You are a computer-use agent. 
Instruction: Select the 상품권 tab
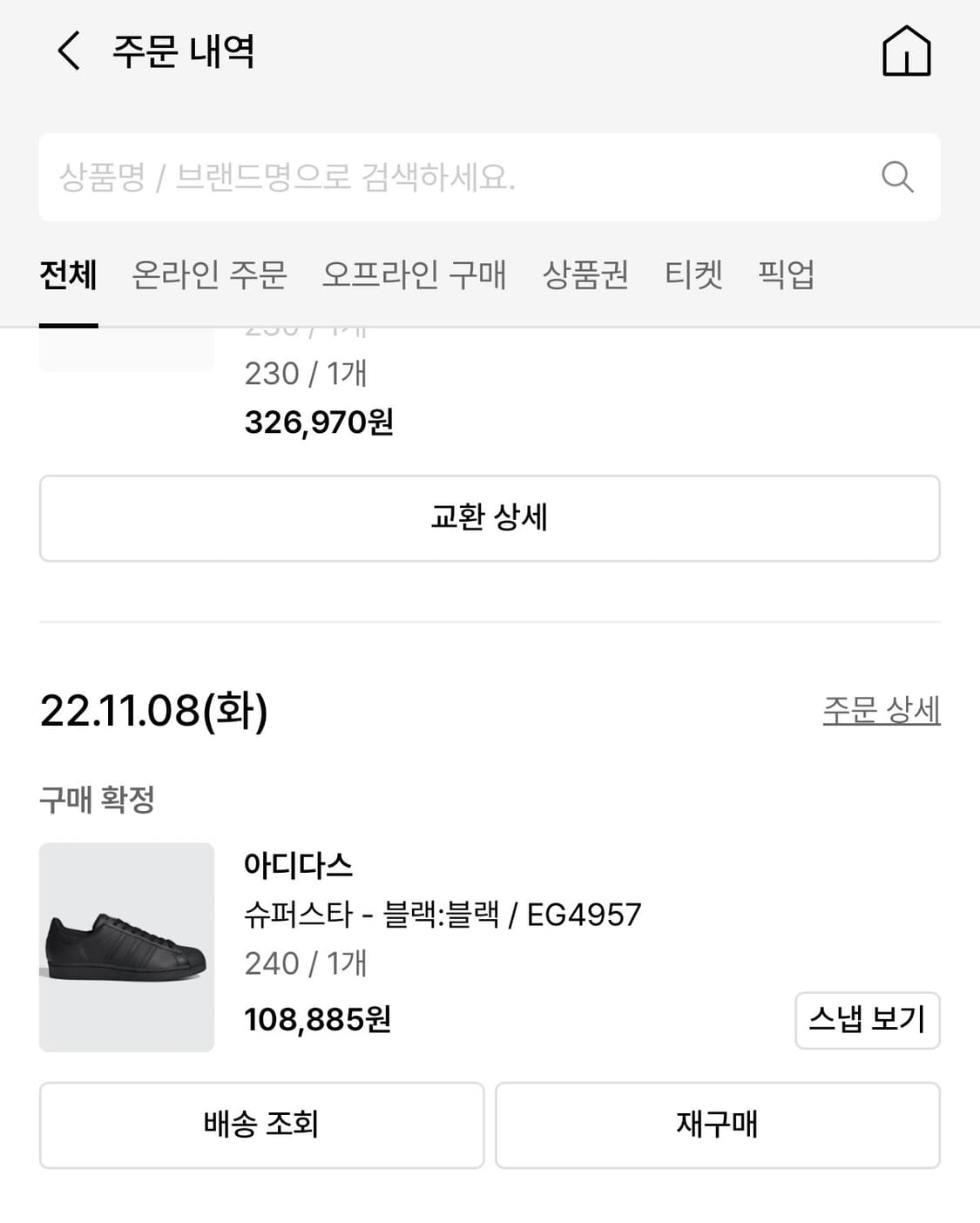click(586, 274)
